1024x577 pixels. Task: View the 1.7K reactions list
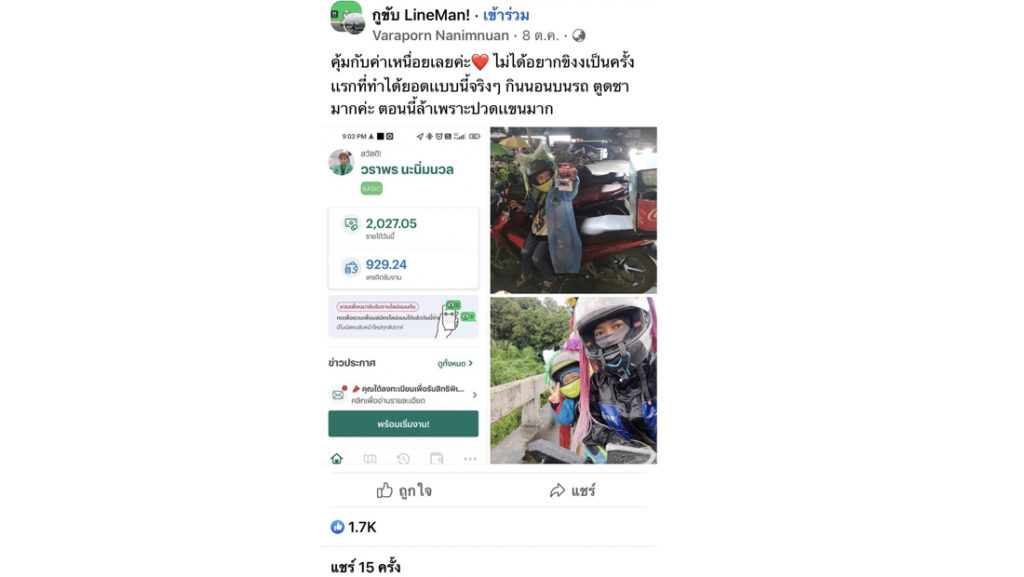tap(353, 527)
